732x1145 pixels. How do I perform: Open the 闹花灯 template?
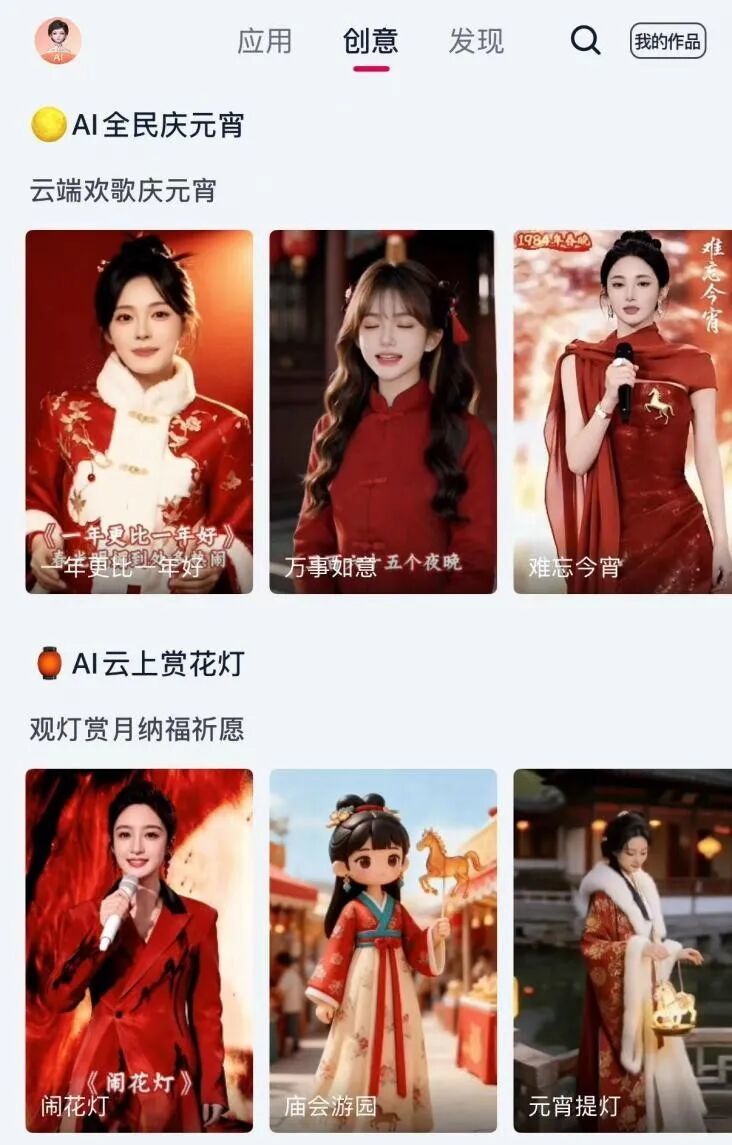139,950
